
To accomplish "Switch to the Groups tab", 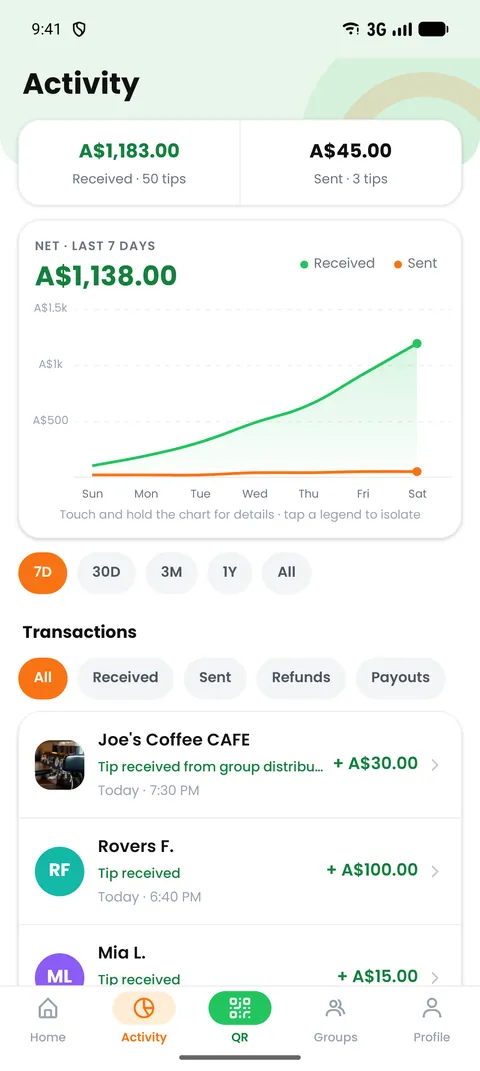I will coord(335,1018).
